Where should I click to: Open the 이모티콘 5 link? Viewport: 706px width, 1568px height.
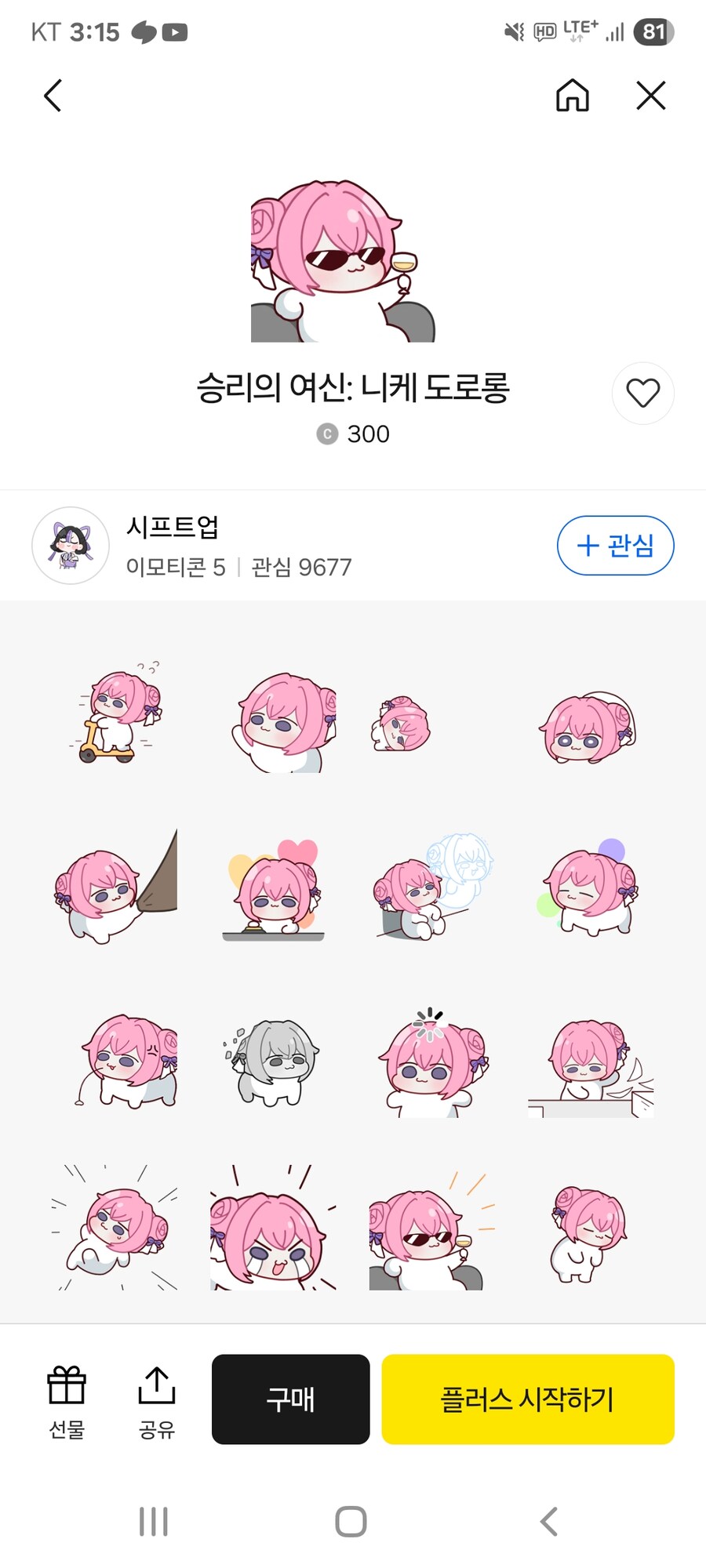point(174,568)
